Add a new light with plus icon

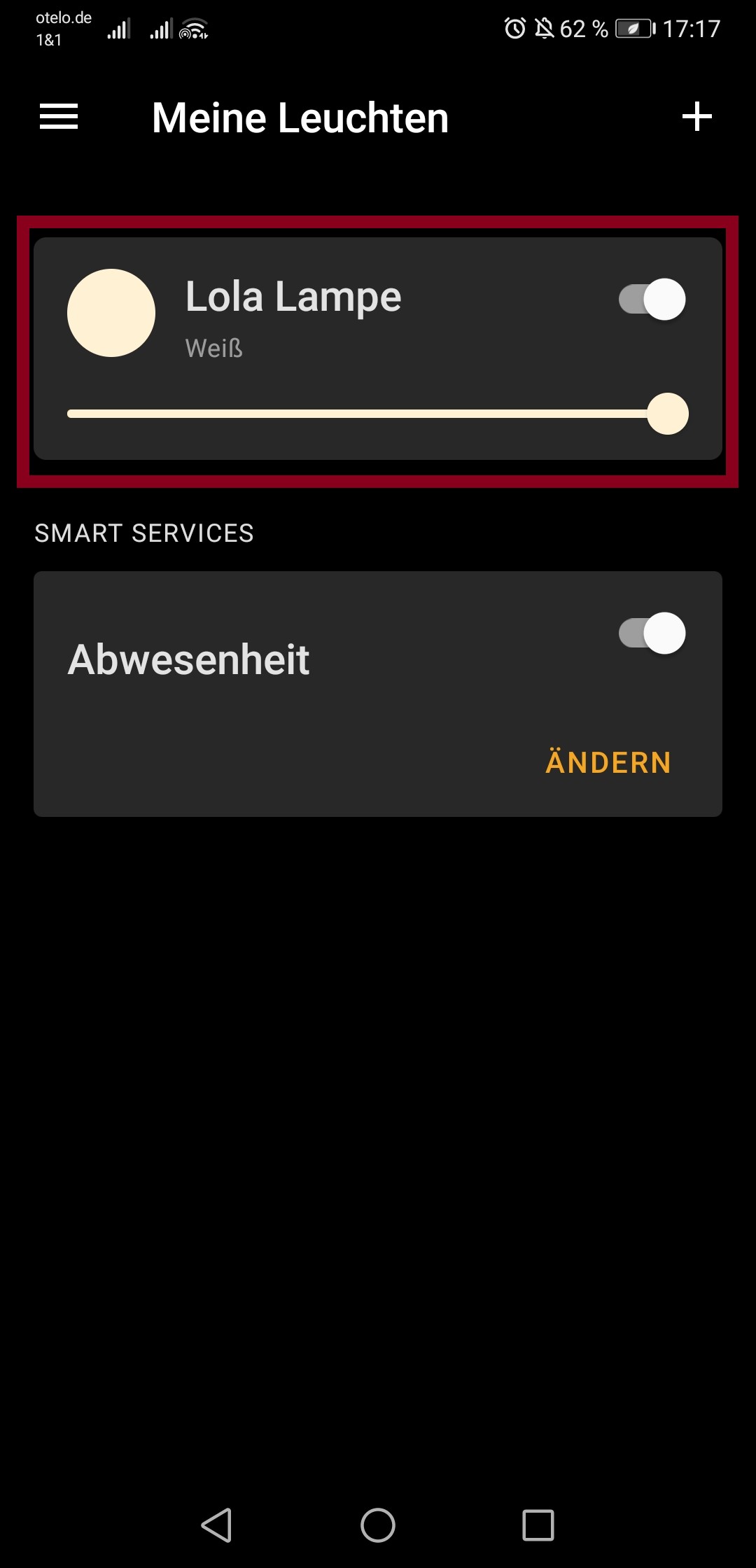pos(696,116)
